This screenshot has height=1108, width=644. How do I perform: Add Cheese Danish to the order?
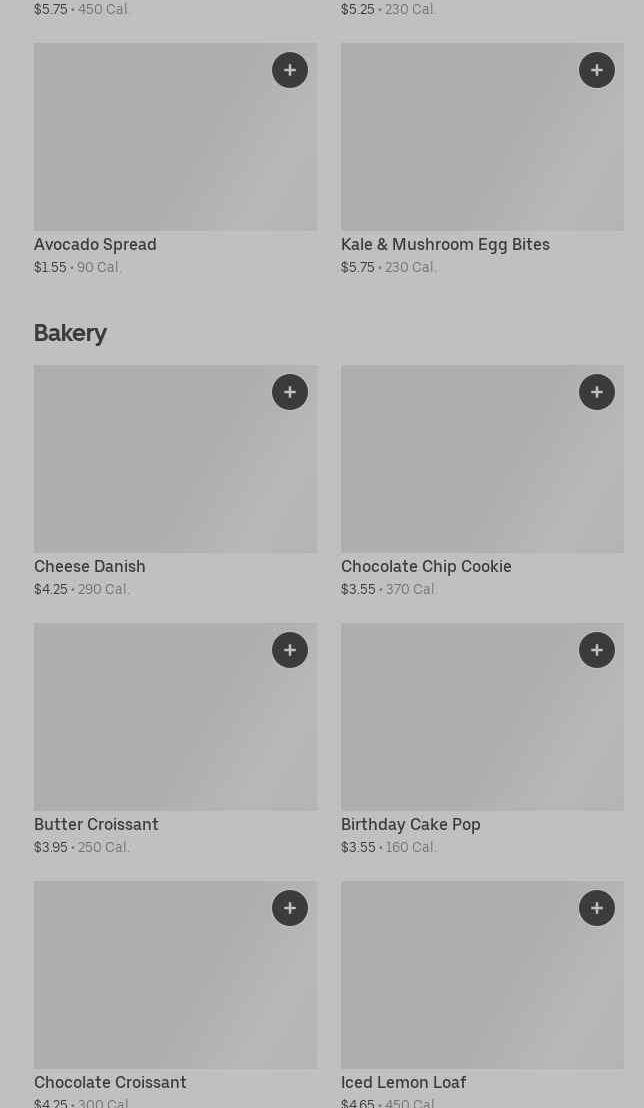tap(290, 392)
